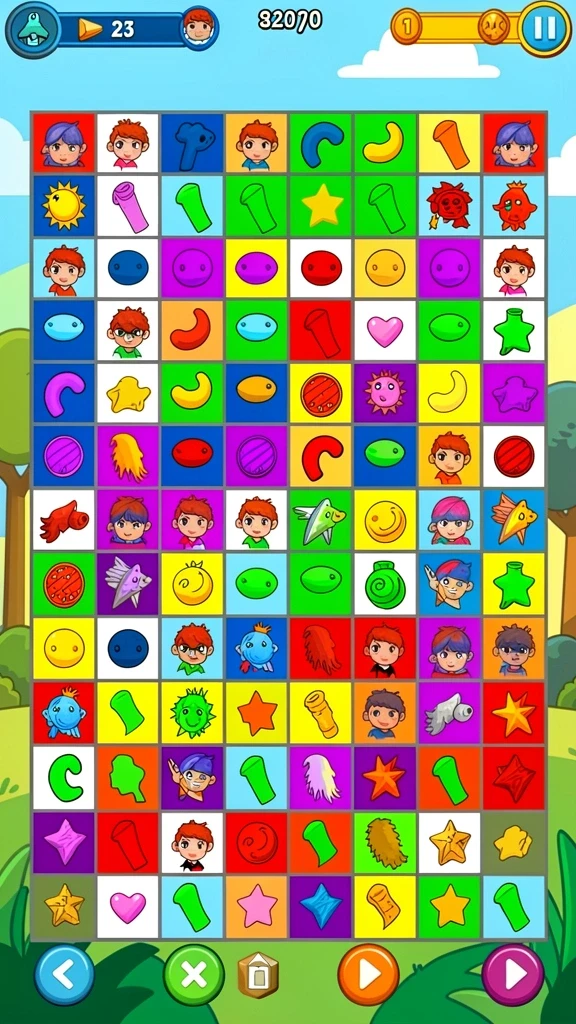Select the pink heart tile on white in fourth row
Image resolution: width=576 pixels, height=1024 pixels.
(x=385, y=332)
